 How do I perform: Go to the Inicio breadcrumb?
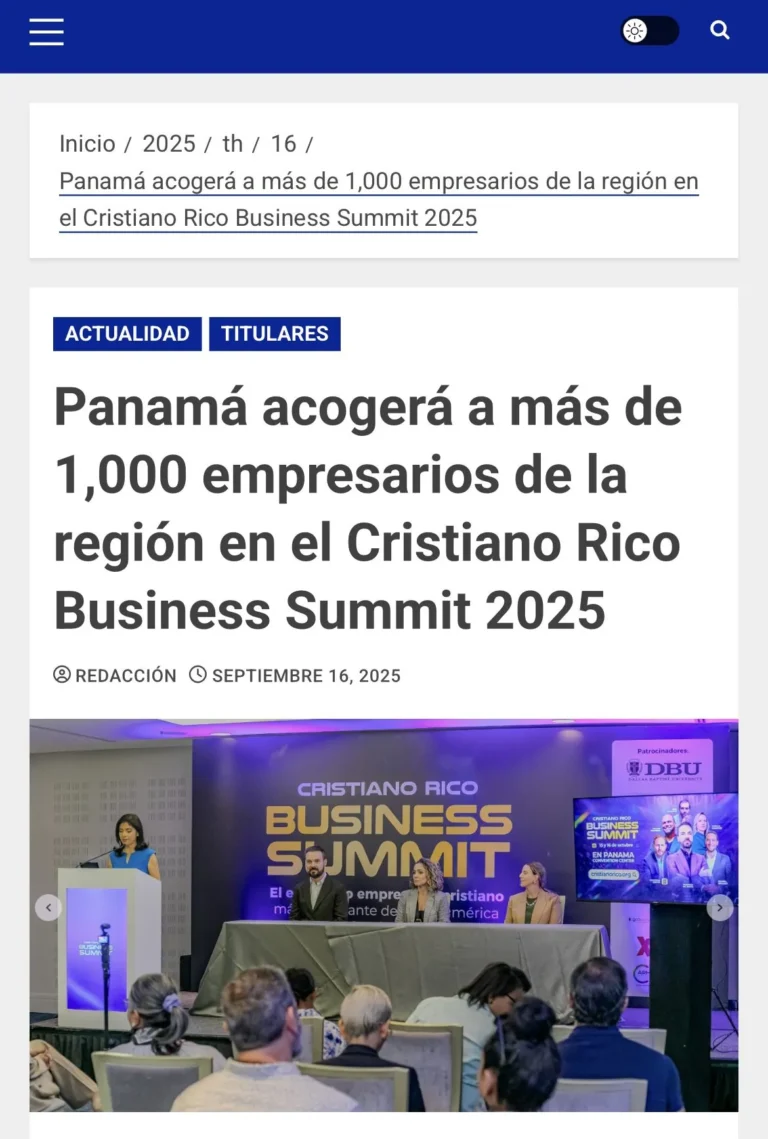[x=87, y=144]
